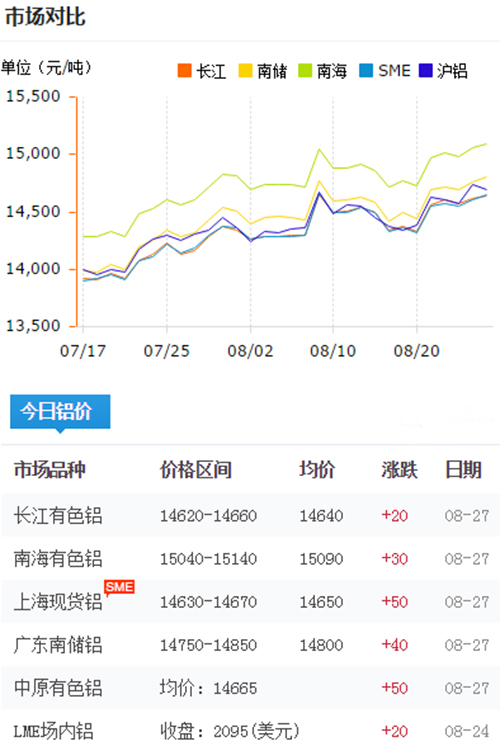Toggle the 沪铝 legend entry
The height and width of the screenshot is (751, 500).
click(x=443, y=71)
